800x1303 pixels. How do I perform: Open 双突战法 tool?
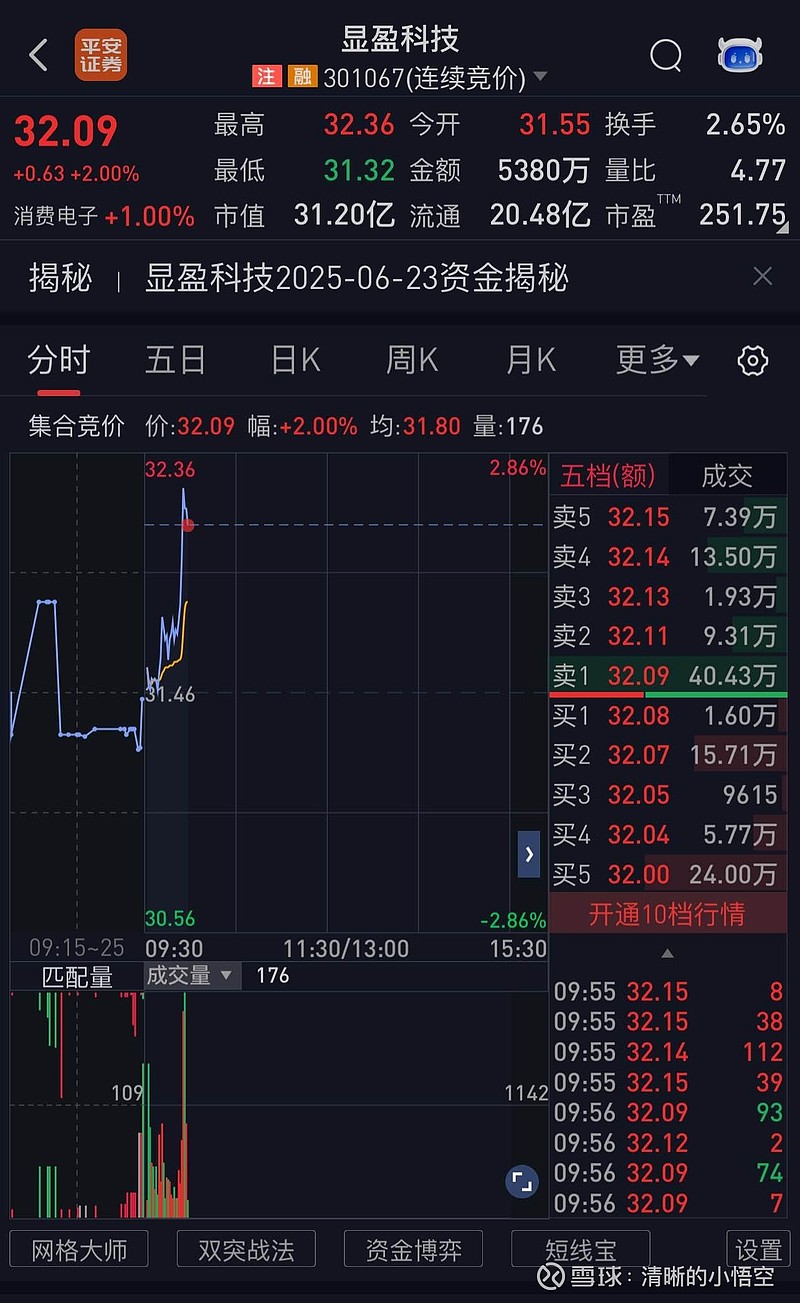click(x=246, y=1249)
